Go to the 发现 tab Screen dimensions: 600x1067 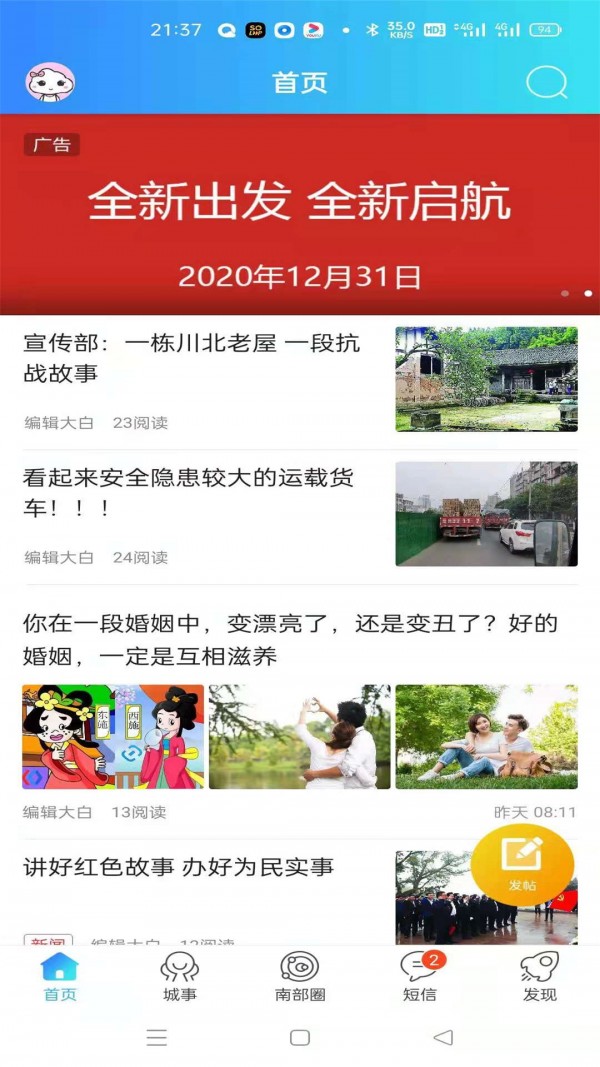click(540, 978)
